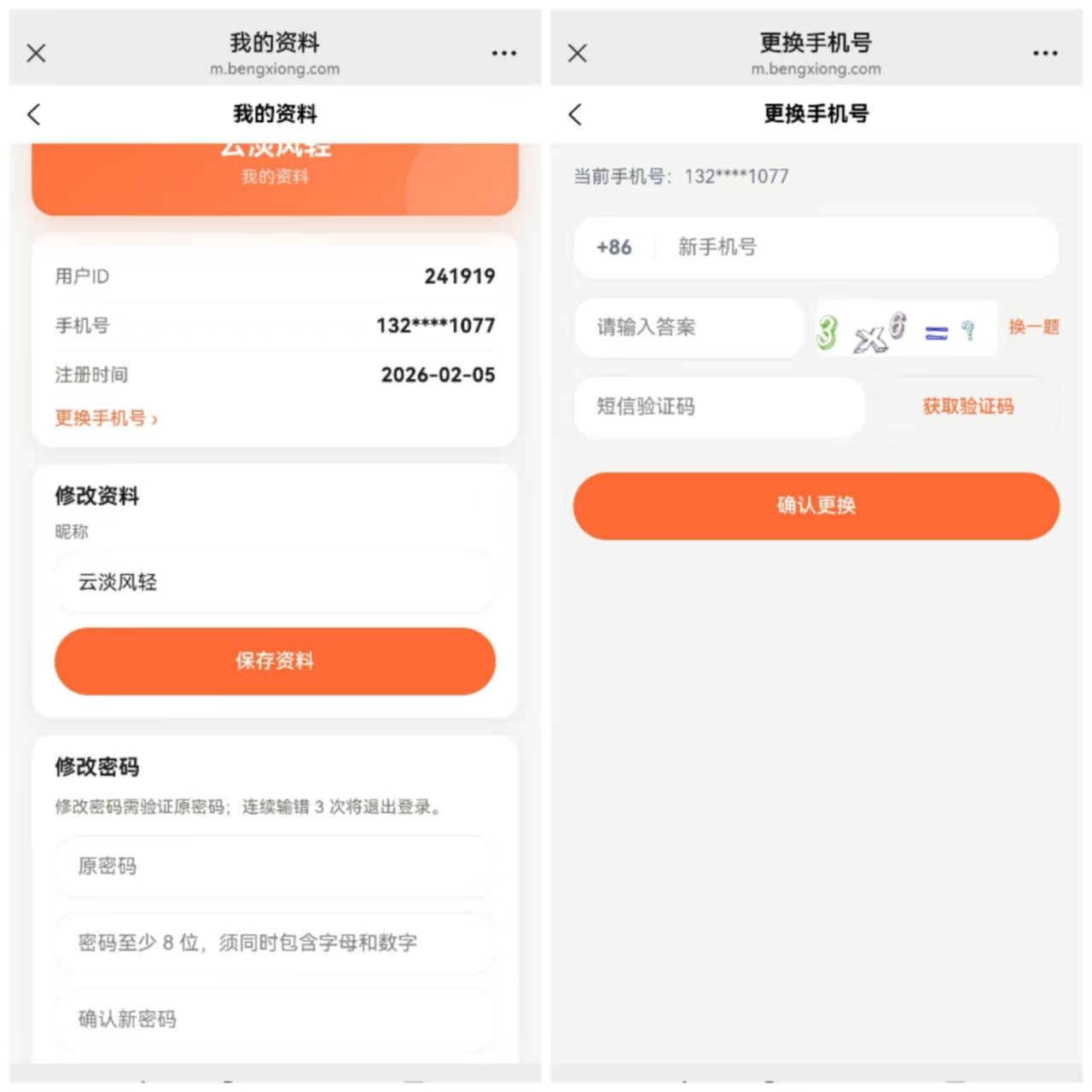Close the 更换手机号 web page
This screenshot has width=1092, height=1092.
coord(578,53)
